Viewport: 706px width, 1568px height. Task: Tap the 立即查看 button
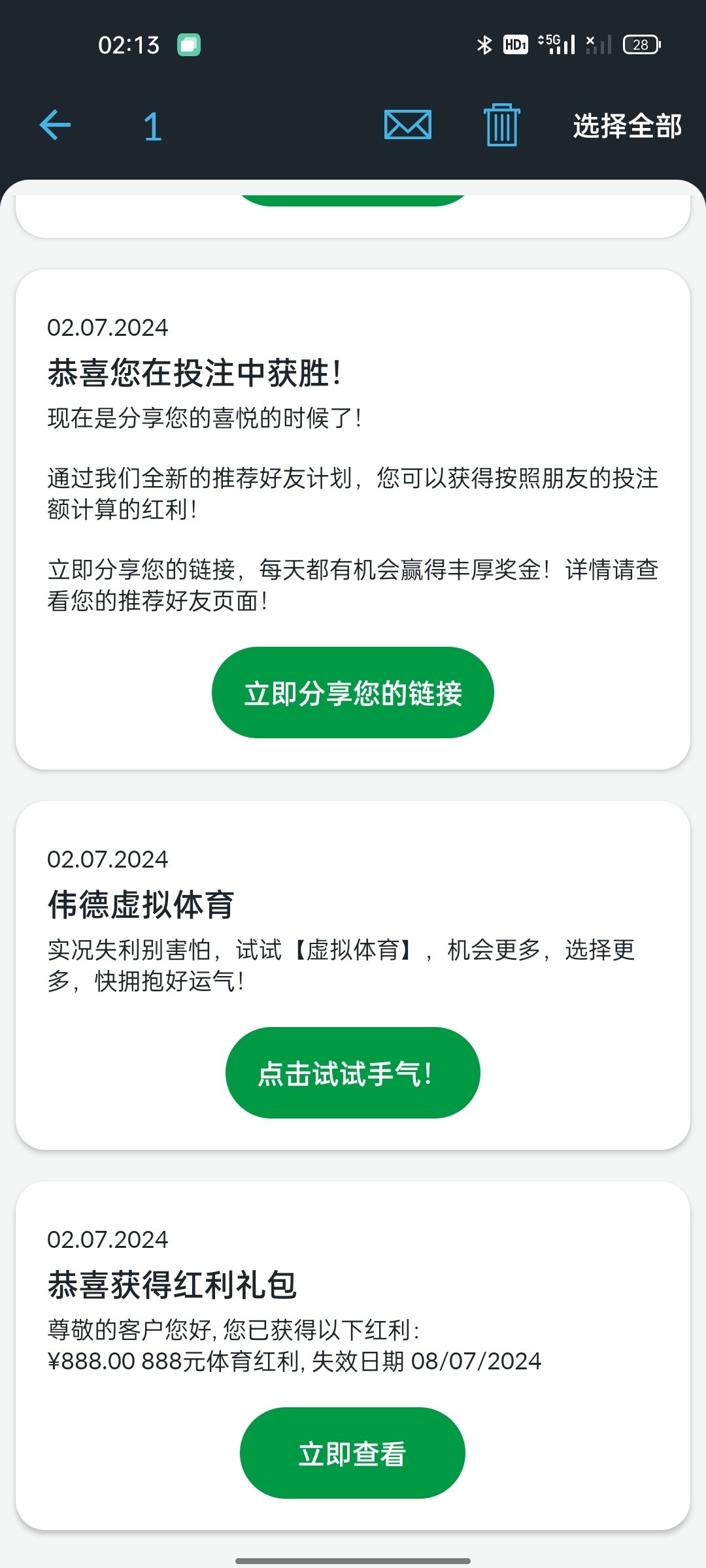click(x=352, y=1453)
